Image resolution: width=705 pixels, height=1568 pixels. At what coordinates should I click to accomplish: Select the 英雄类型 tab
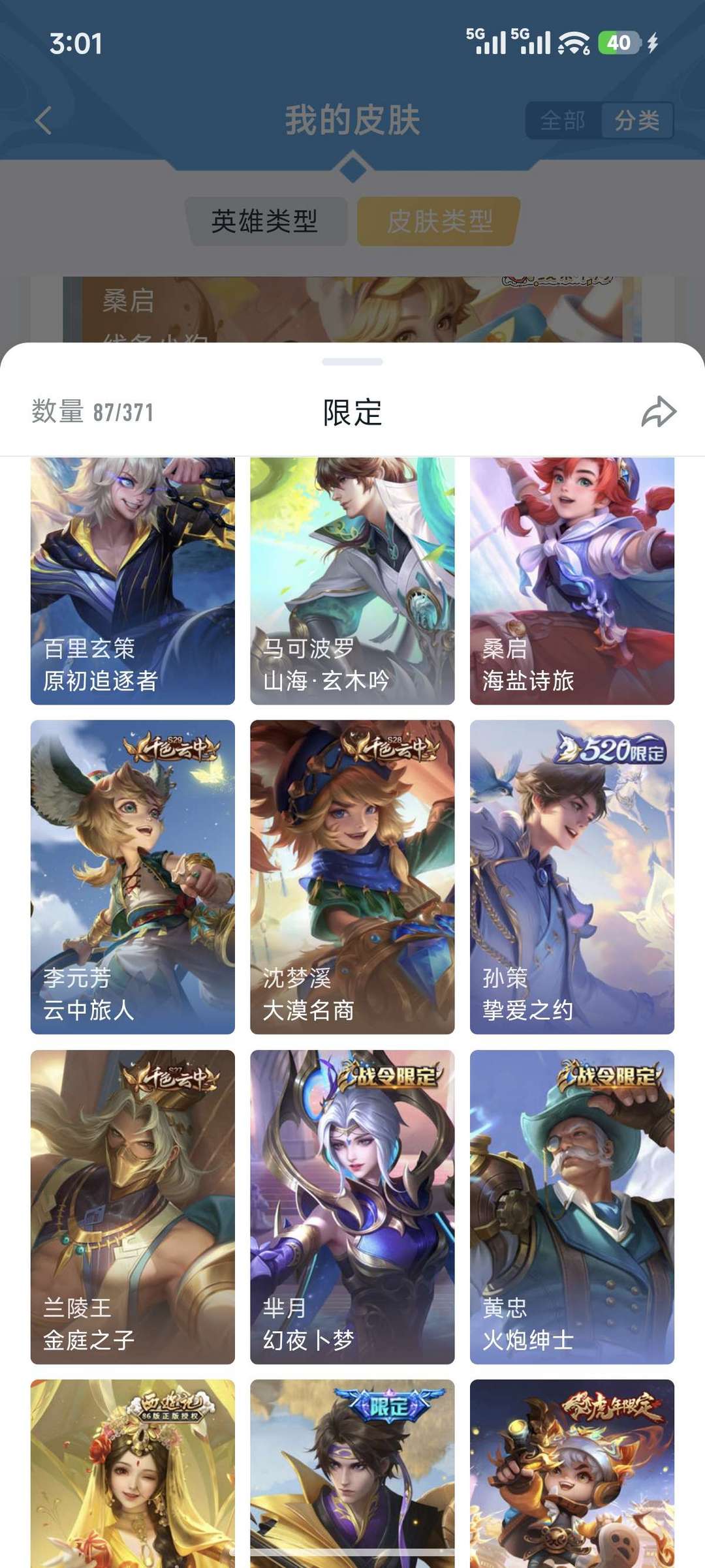coord(265,222)
